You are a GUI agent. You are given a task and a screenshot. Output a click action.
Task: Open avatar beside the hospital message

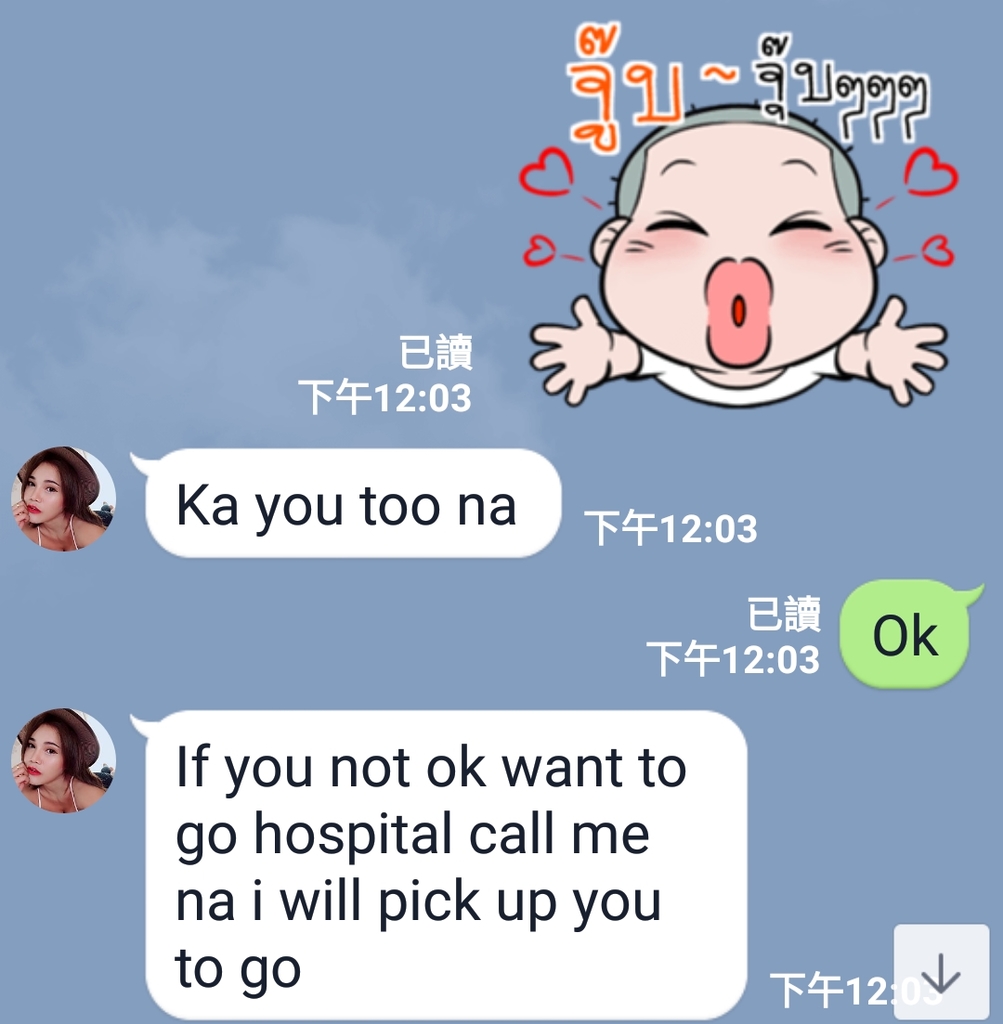click(63, 761)
